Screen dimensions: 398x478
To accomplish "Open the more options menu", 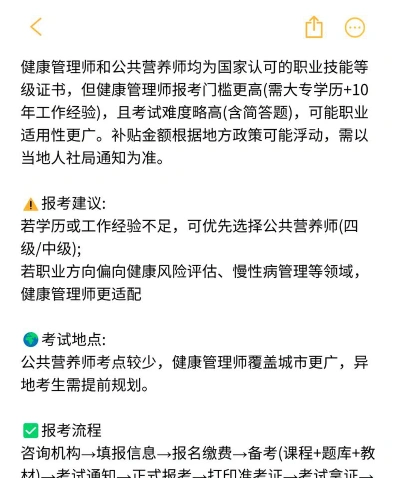I will coord(355,27).
